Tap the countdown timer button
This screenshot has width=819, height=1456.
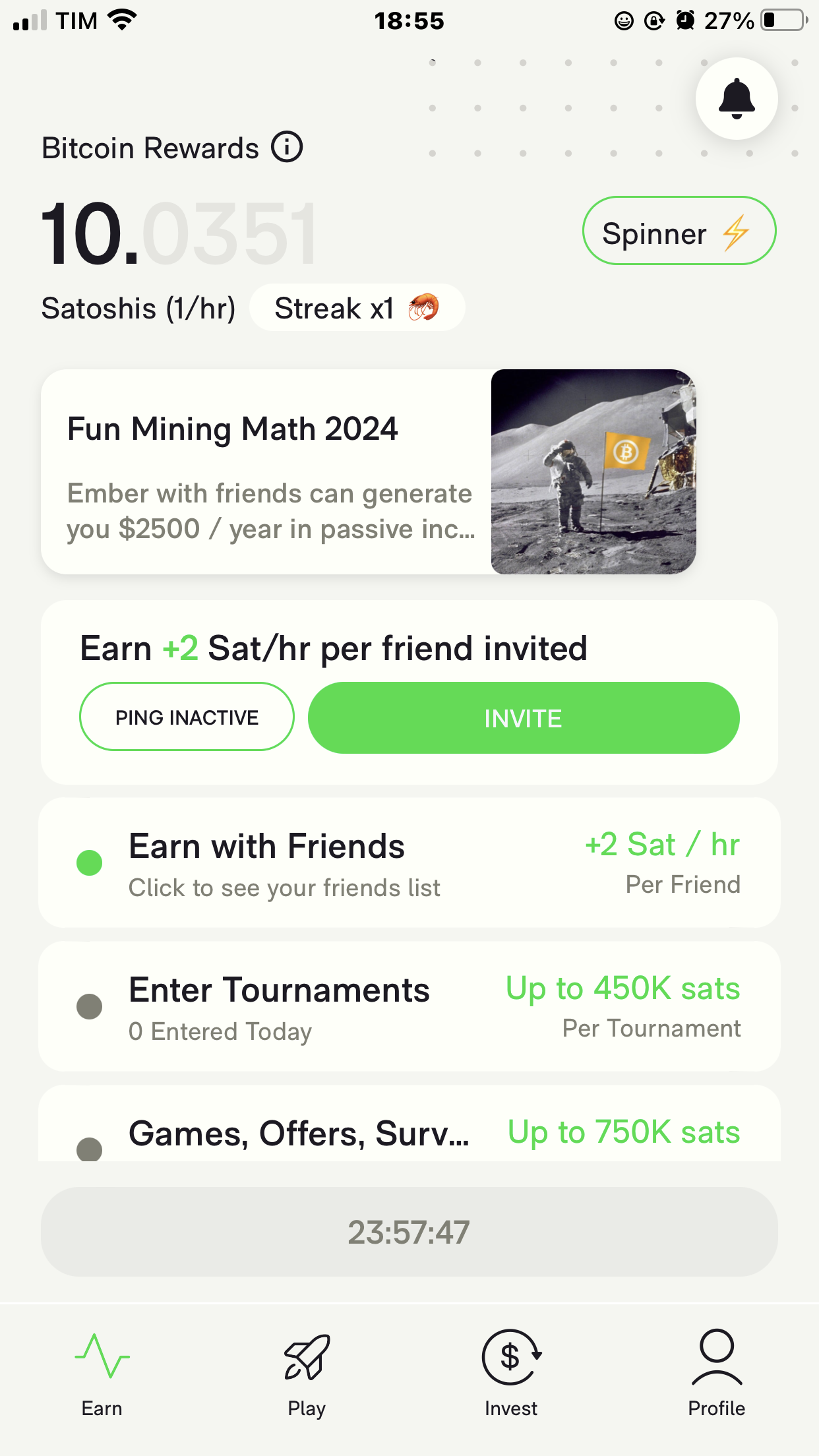(409, 1232)
